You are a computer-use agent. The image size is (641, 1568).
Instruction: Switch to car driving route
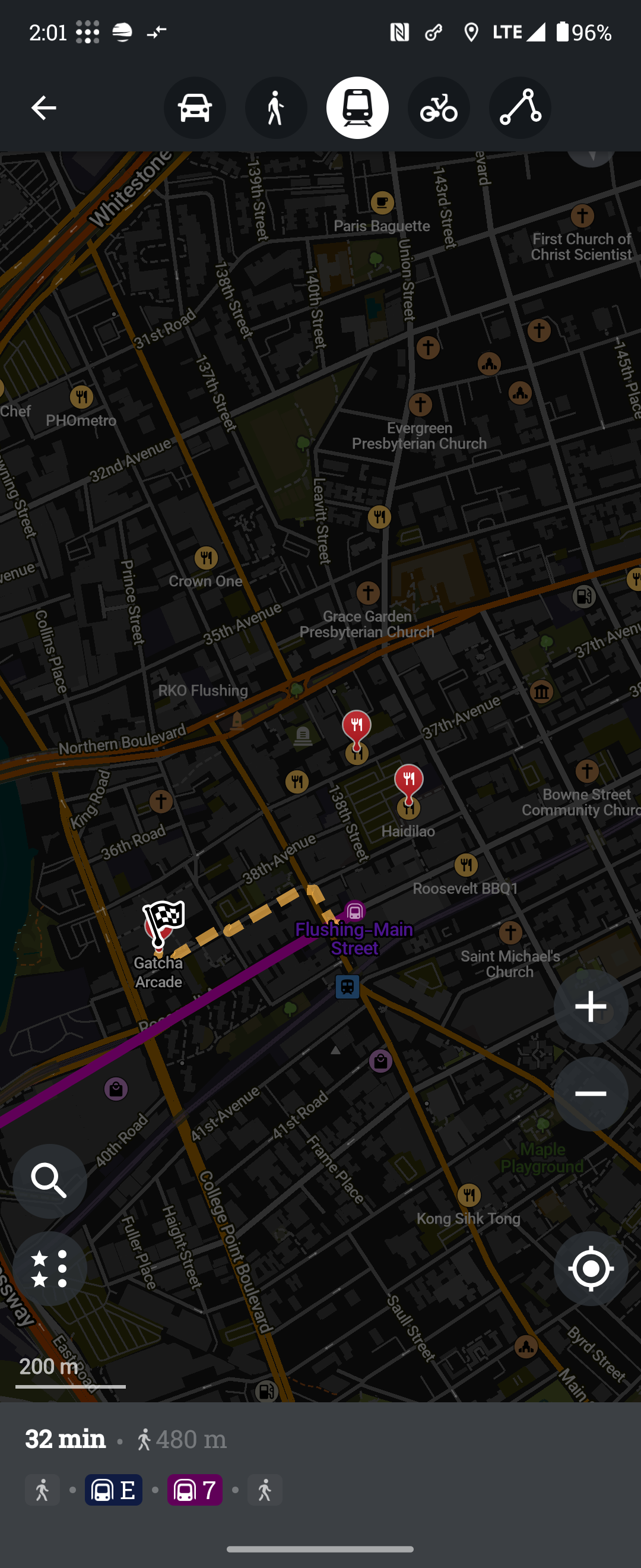(x=195, y=108)
